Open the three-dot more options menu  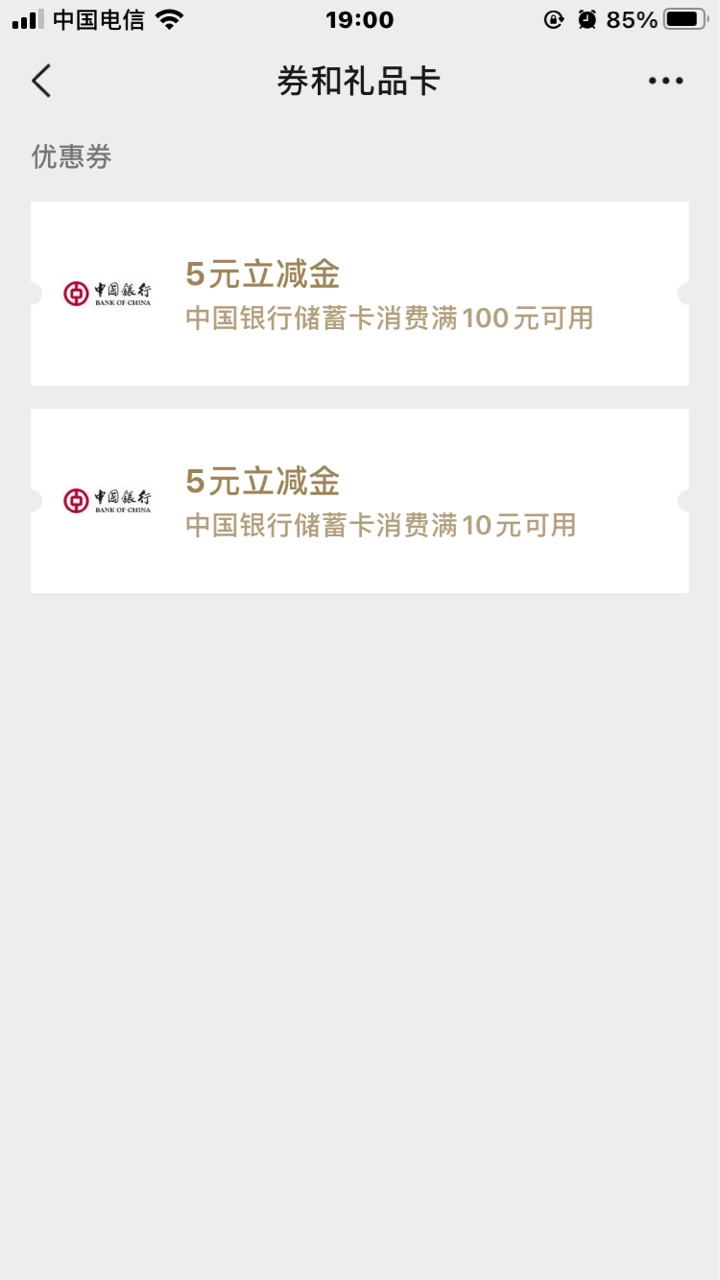(x=666, y=81)
